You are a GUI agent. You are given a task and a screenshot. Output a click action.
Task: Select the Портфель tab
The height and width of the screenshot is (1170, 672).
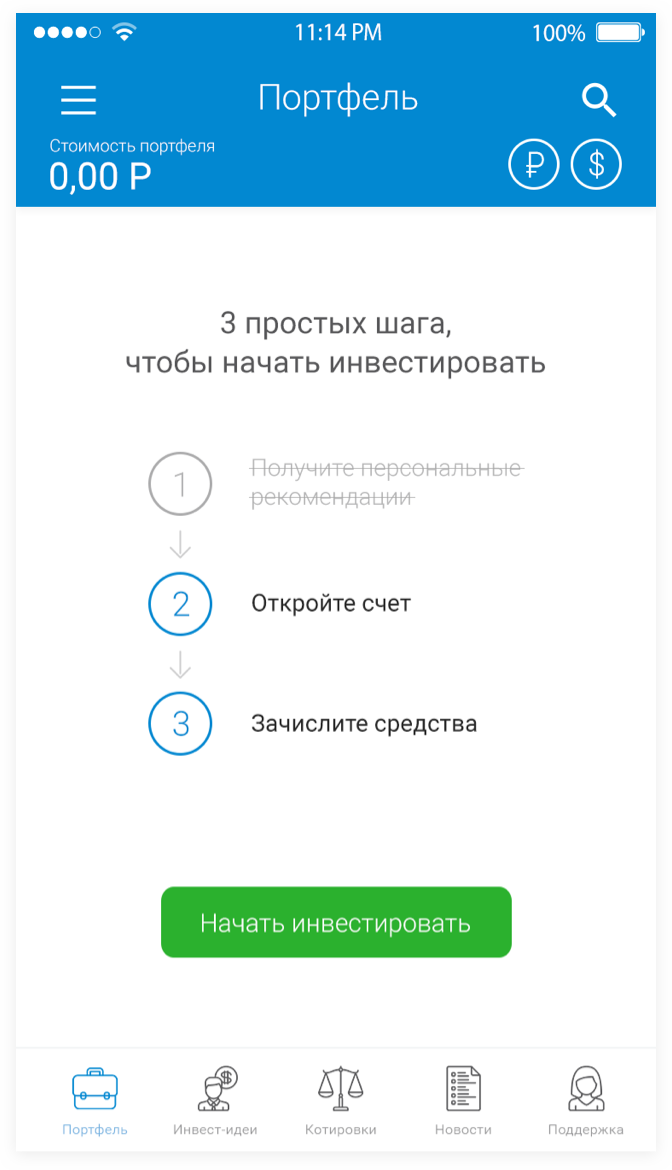(95, 1101)
